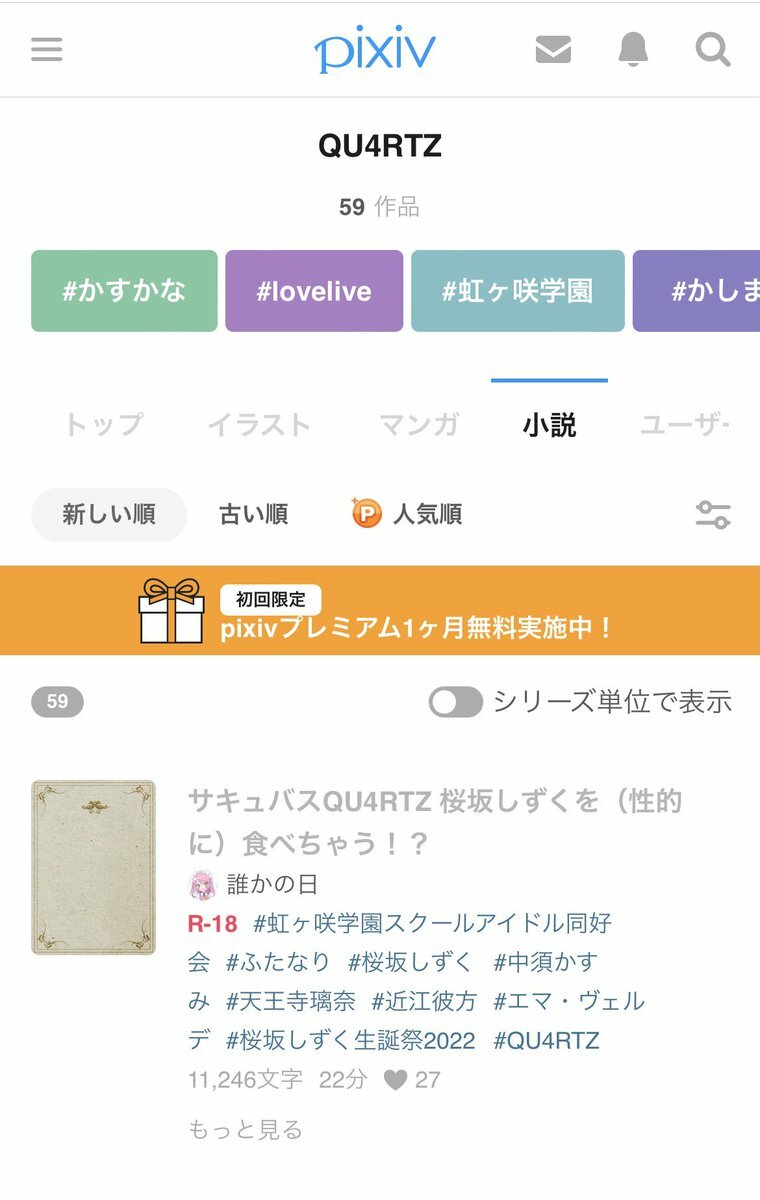
Task: Select the #かすかな tag chip
Action: click(124, 291)
